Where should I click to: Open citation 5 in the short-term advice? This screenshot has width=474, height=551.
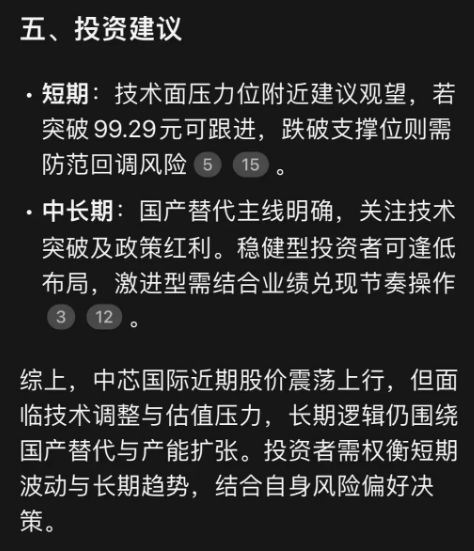(208, 164)
